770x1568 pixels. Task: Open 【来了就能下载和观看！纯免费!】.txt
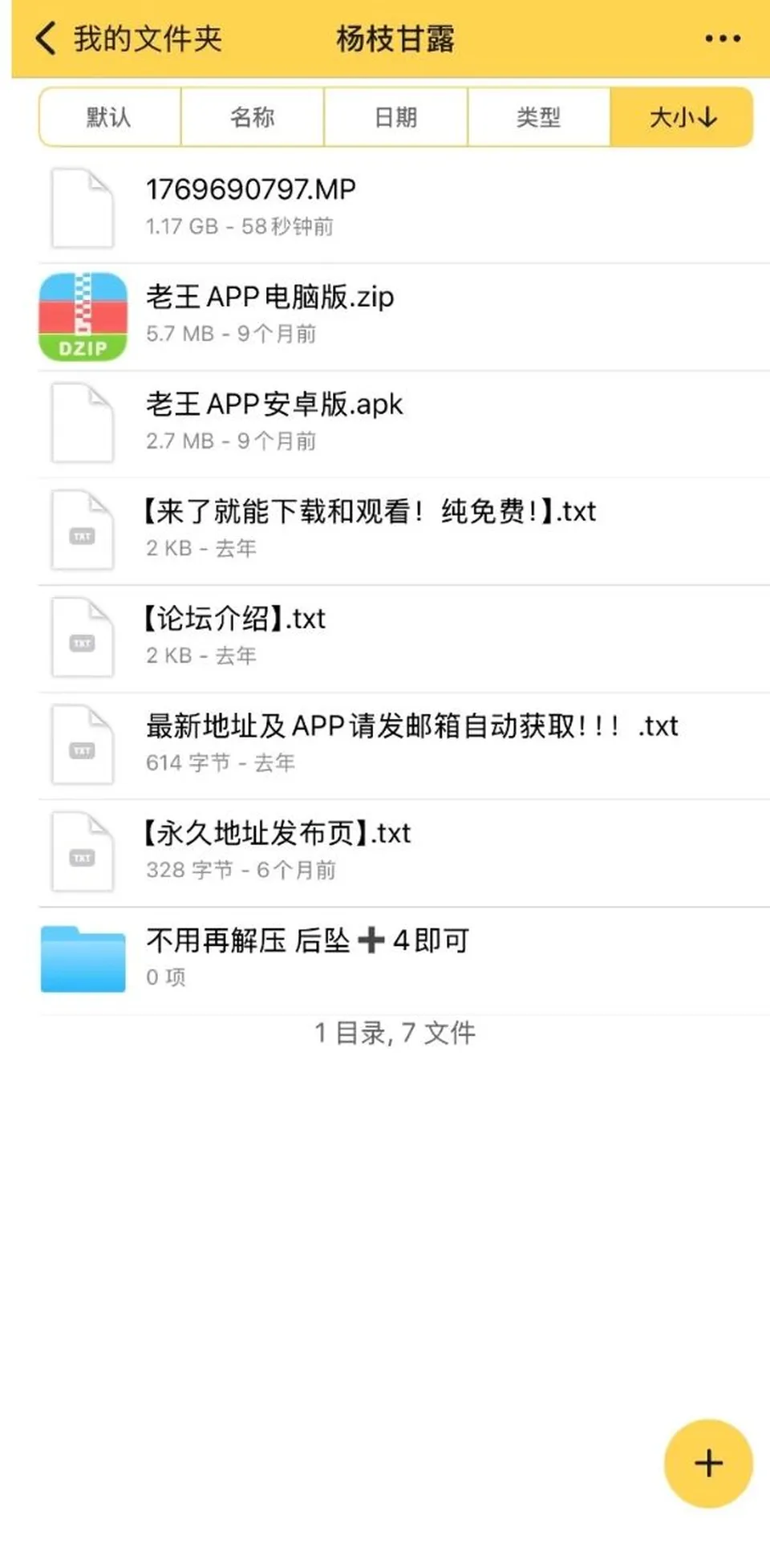(404, 531)
